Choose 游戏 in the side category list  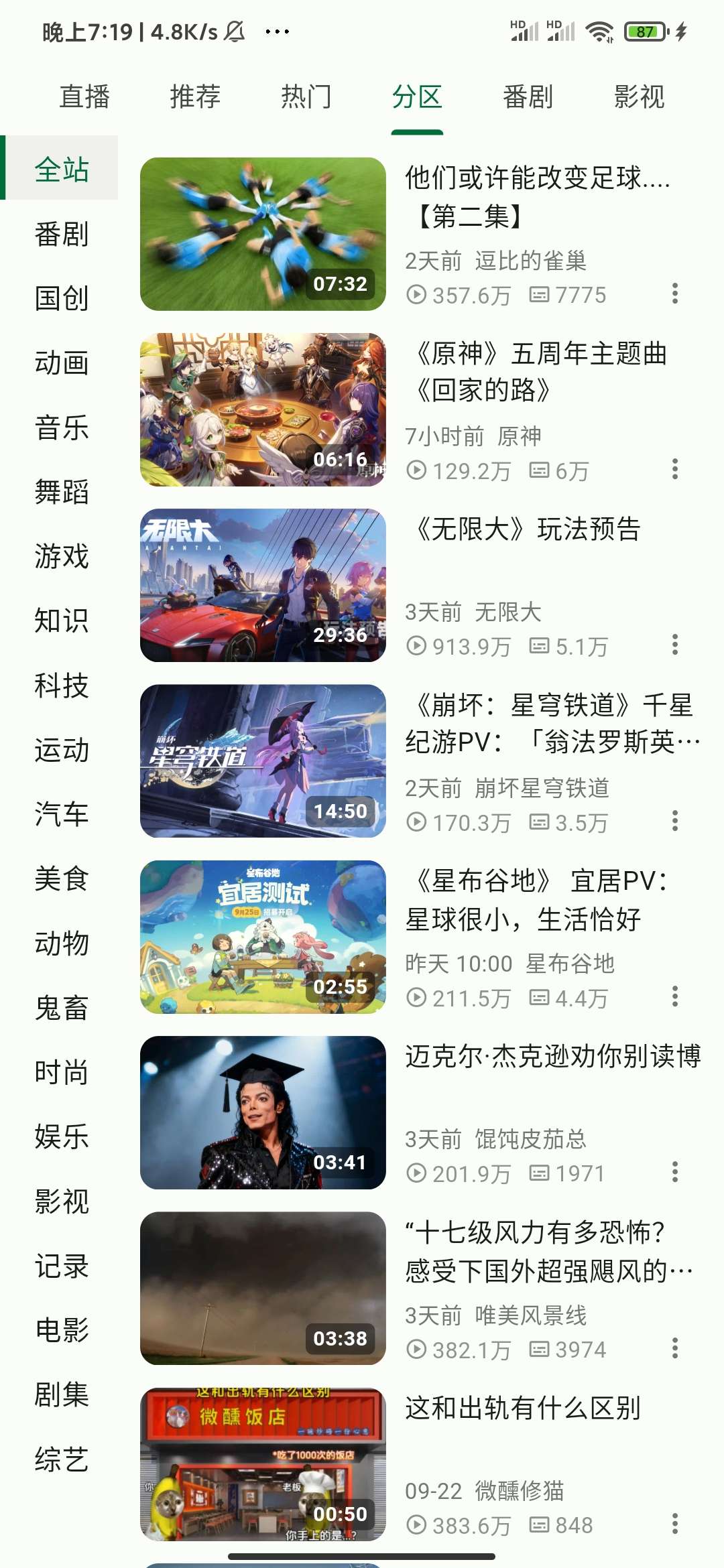tap(62, 556)
